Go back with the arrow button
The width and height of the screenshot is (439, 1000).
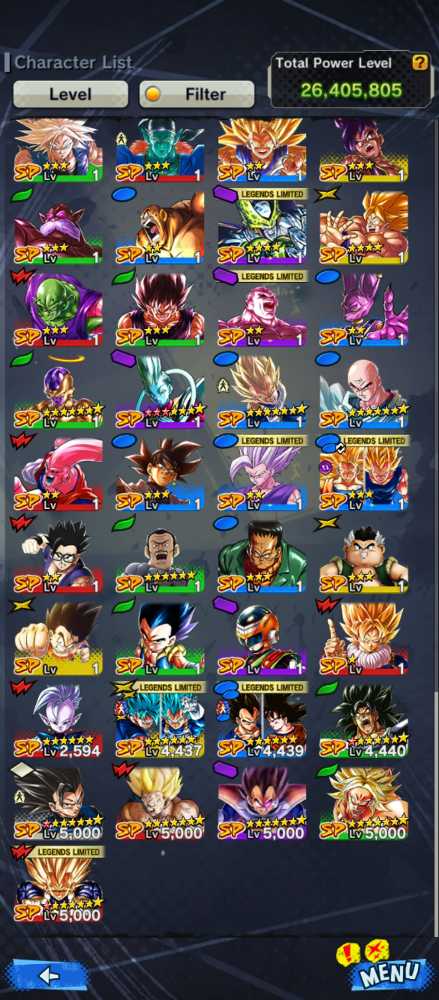click(47, 975)
